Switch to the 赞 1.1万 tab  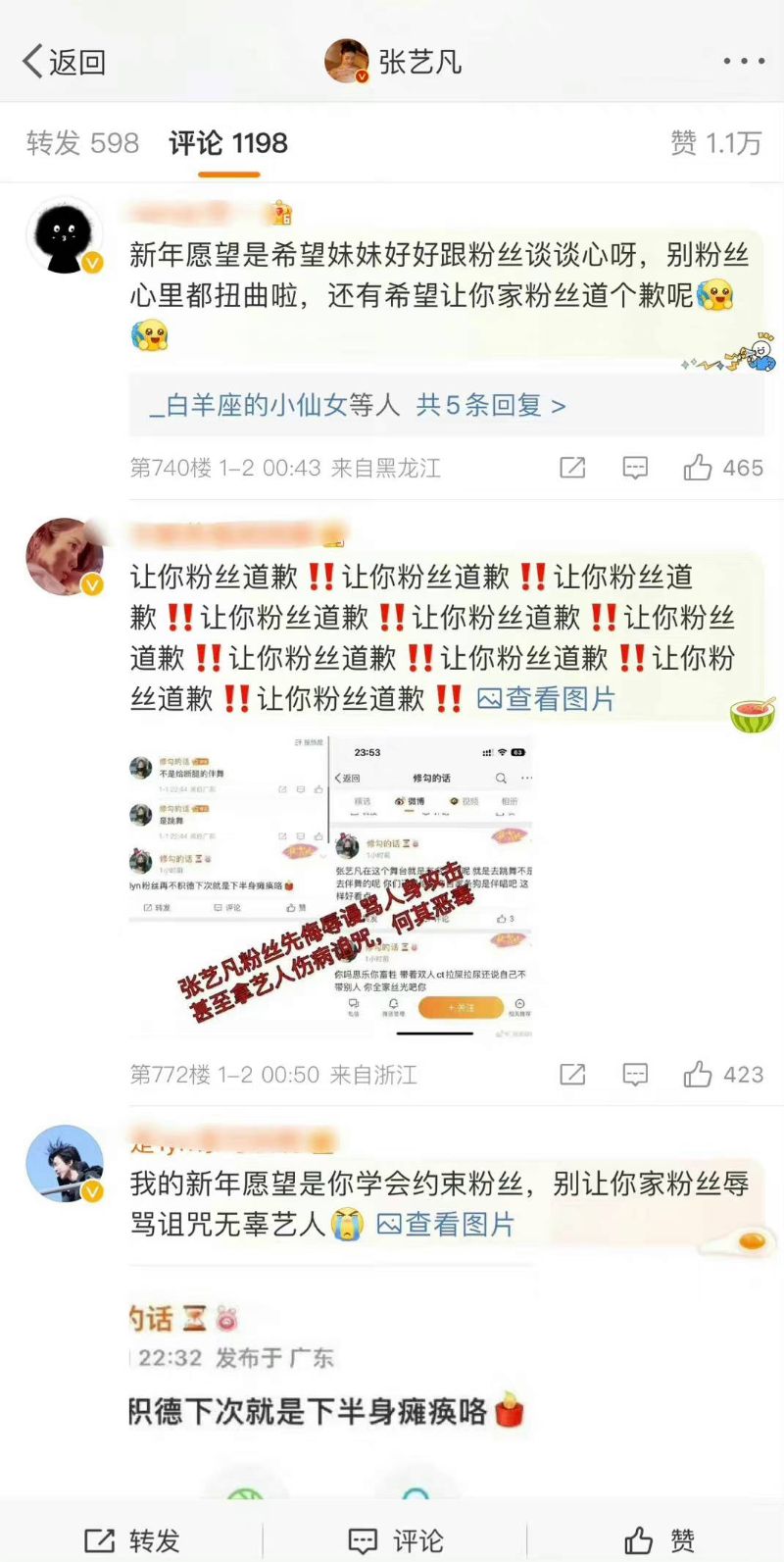(715, 143)
